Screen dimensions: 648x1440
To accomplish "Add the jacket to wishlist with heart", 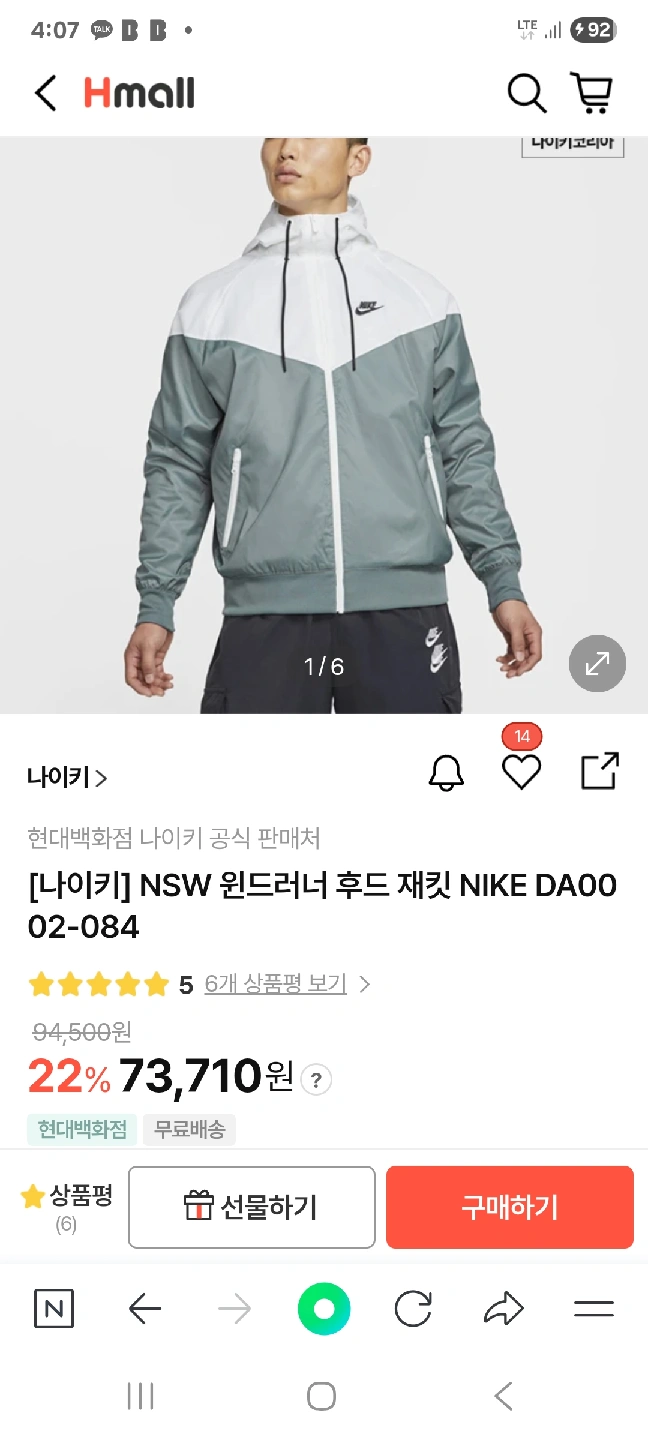I will (521, 772).
